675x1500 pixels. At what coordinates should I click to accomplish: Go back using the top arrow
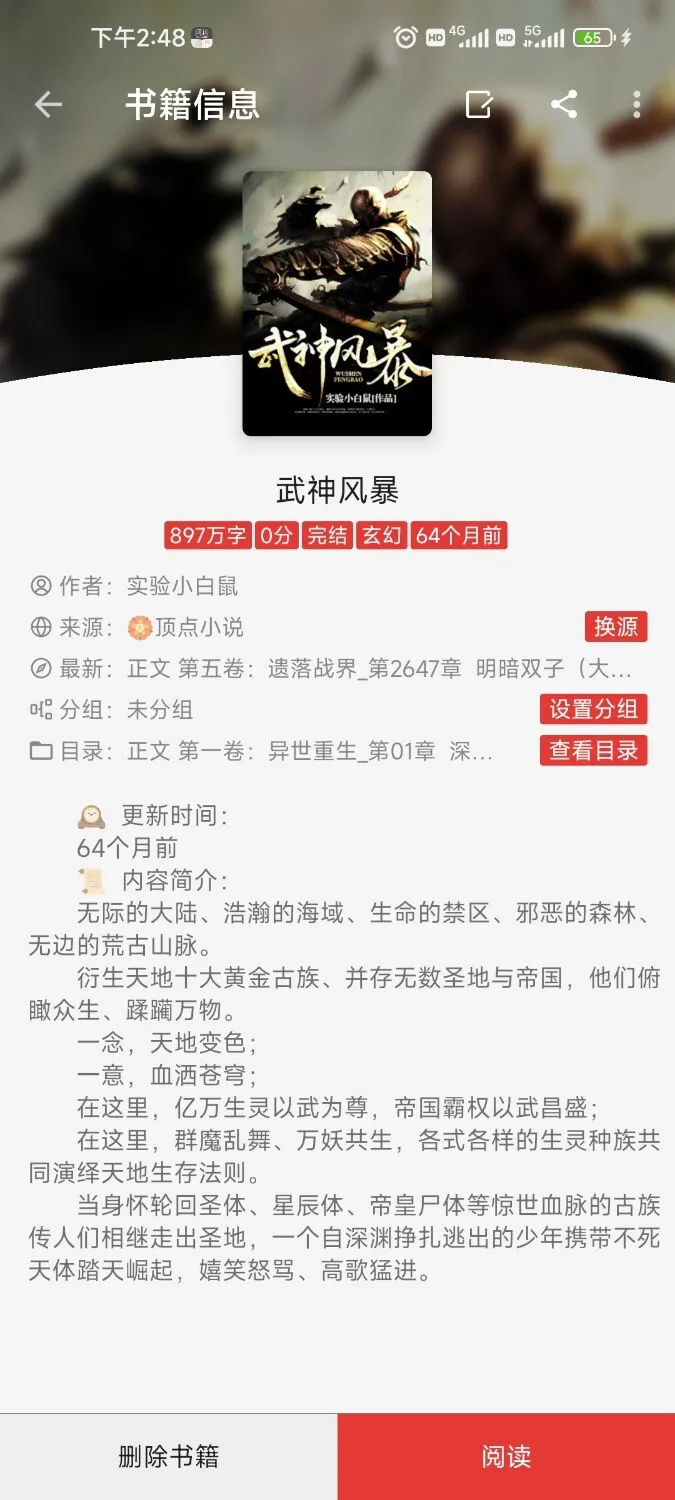(x=48, y=105)
